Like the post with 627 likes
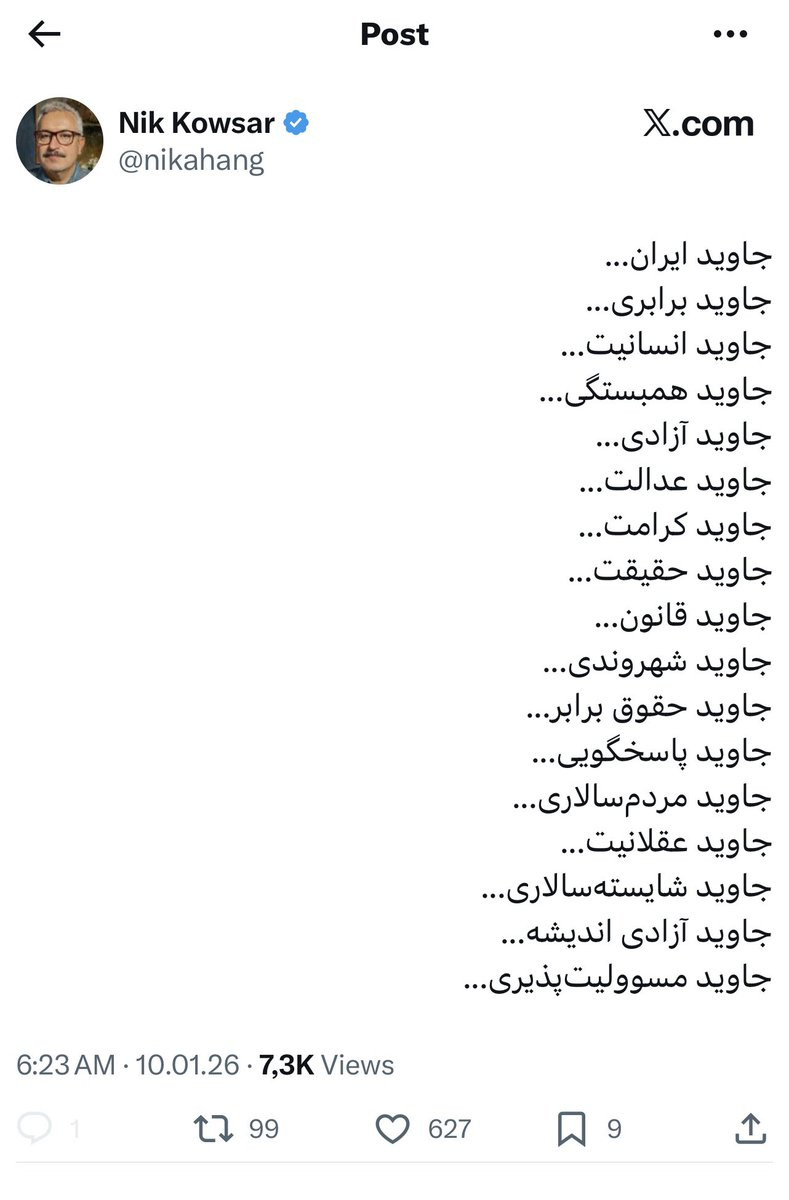 pos(393,1129)
